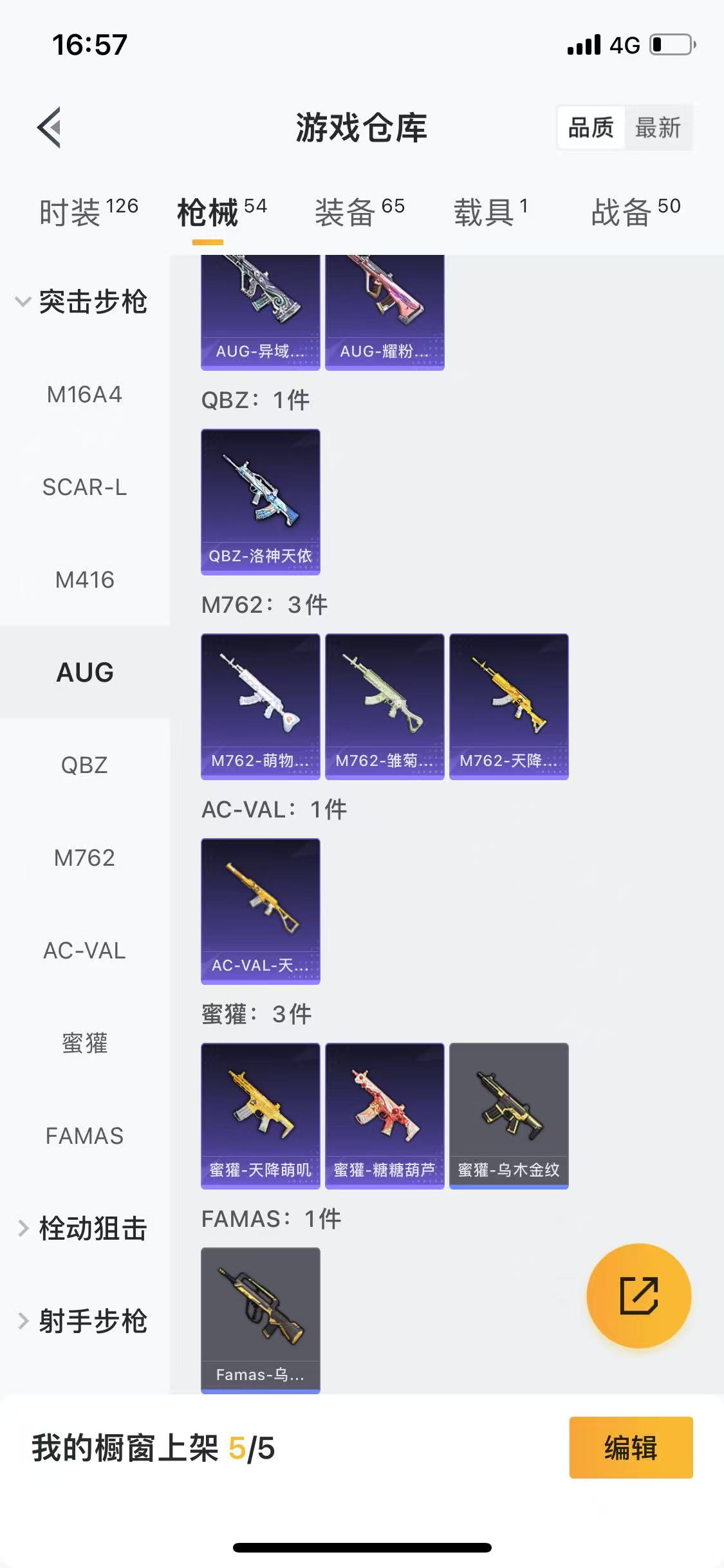Sort by 最新
This screenshot has height=1568, width=724.
(x=658, y=127)
